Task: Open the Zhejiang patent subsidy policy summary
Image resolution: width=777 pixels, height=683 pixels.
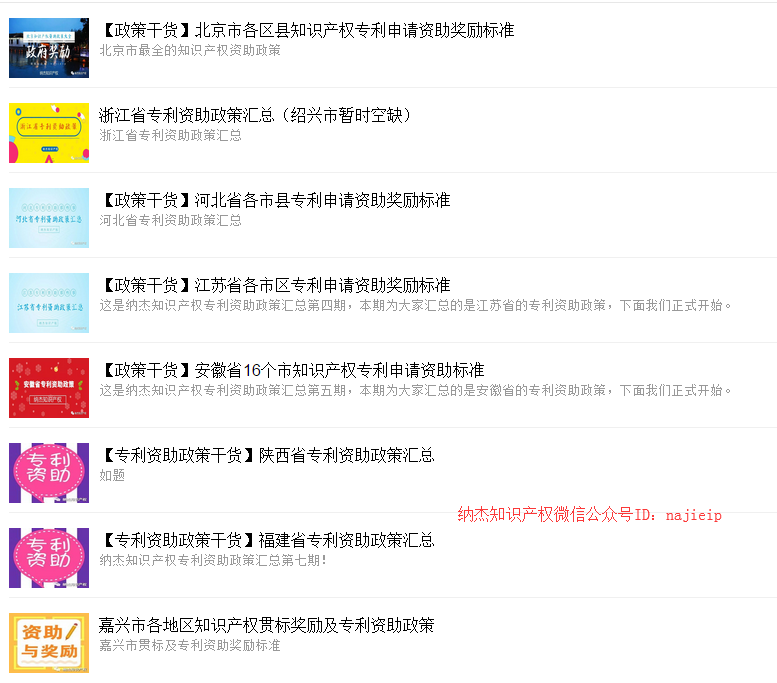Action: [255, 116]
